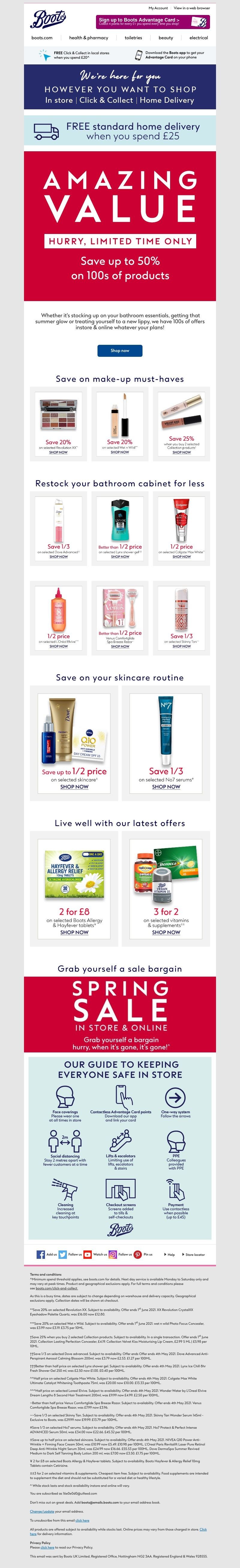Open Venus Comfortglide razor offer
Image resolution: width=240 pixels, height=1568 pixels.
click(120, 646)
